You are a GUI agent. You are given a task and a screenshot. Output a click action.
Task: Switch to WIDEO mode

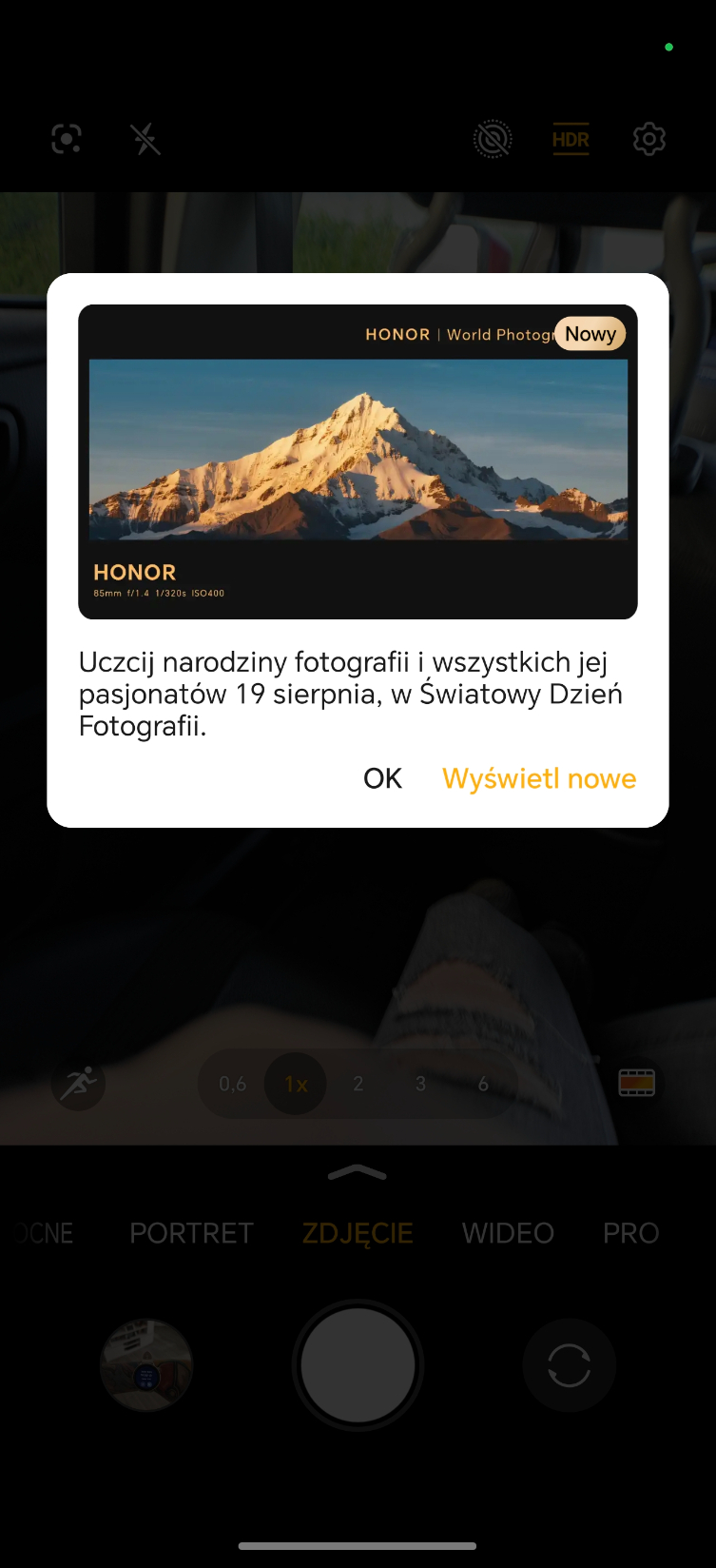tap(508, 1233)
